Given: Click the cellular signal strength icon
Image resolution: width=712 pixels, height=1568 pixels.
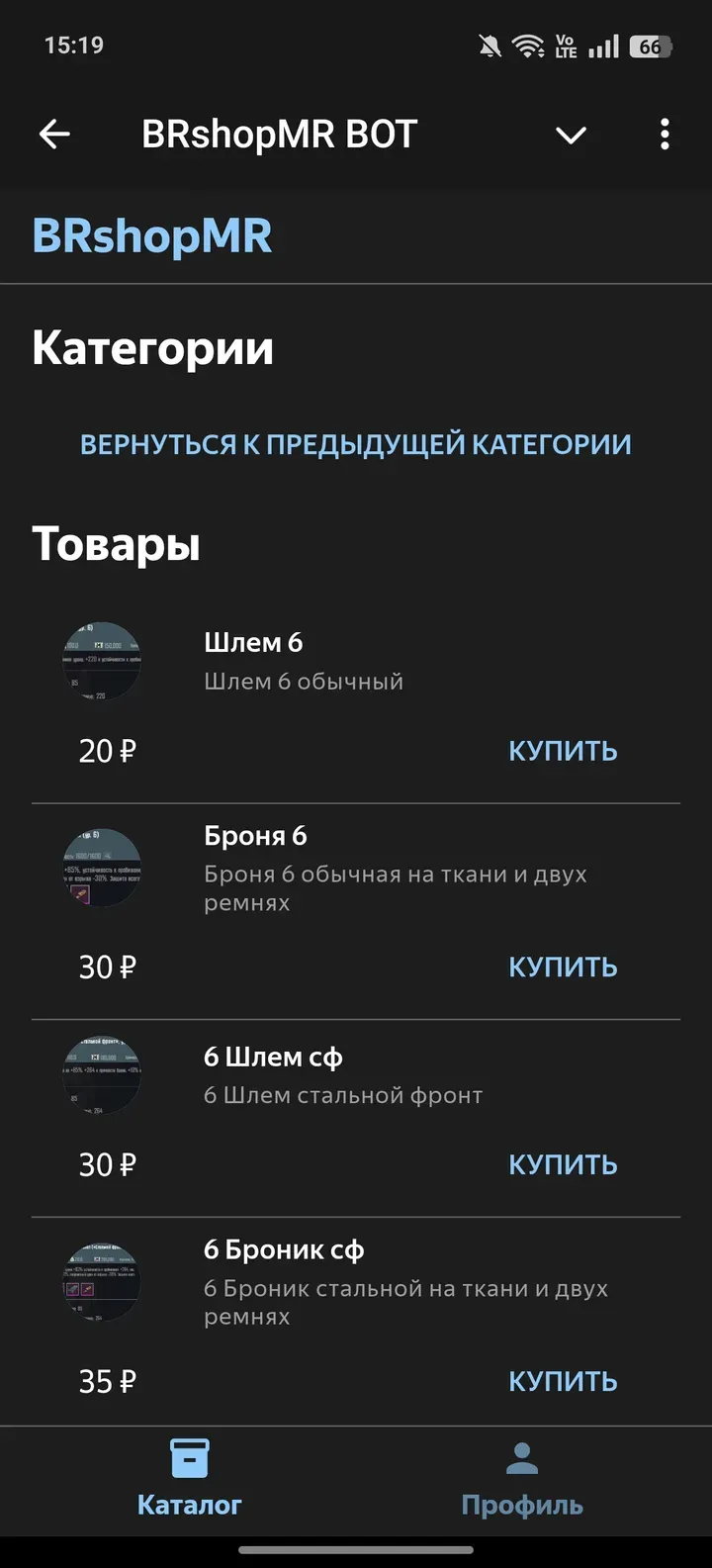Looking at the screenshot, I should pos(604,46).
